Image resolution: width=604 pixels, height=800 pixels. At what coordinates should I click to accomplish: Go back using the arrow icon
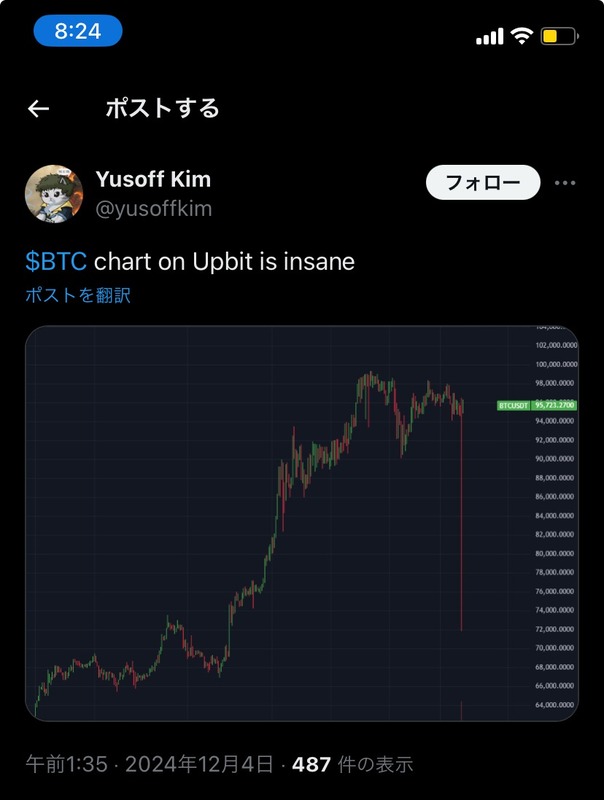[38, 109]
